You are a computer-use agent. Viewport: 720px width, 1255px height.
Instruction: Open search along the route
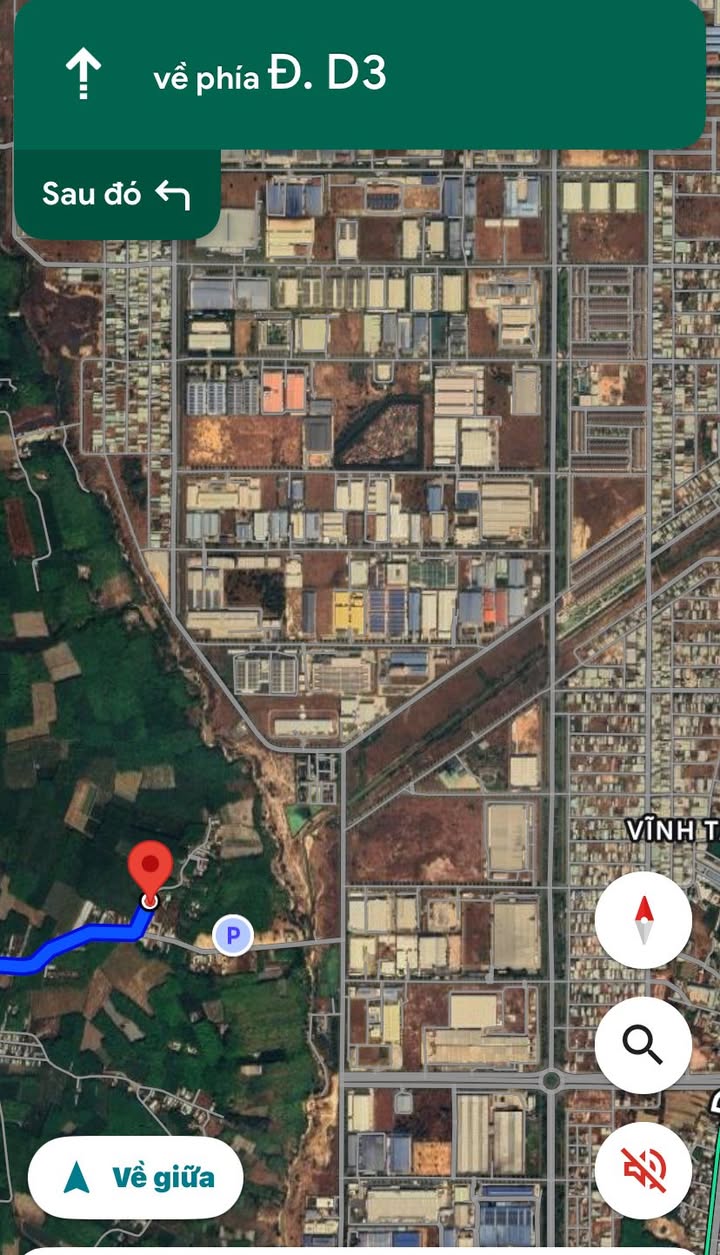tap(643, 1045)
